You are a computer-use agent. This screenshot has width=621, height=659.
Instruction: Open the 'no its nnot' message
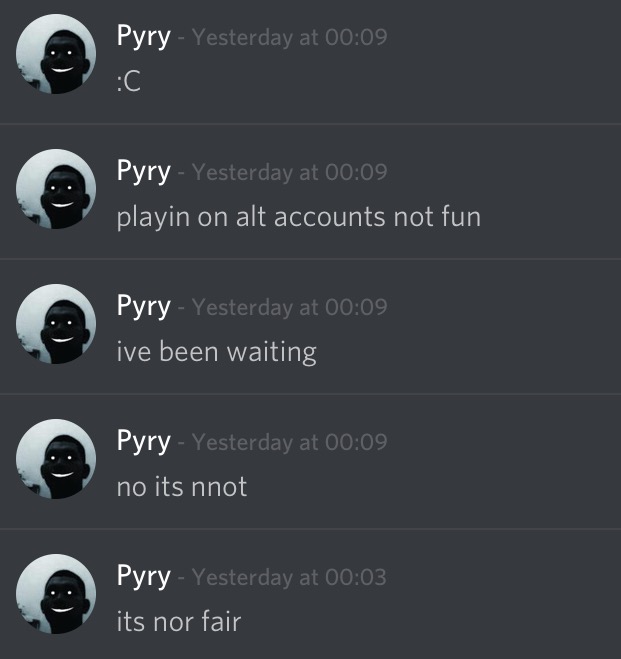pos(181,486)
